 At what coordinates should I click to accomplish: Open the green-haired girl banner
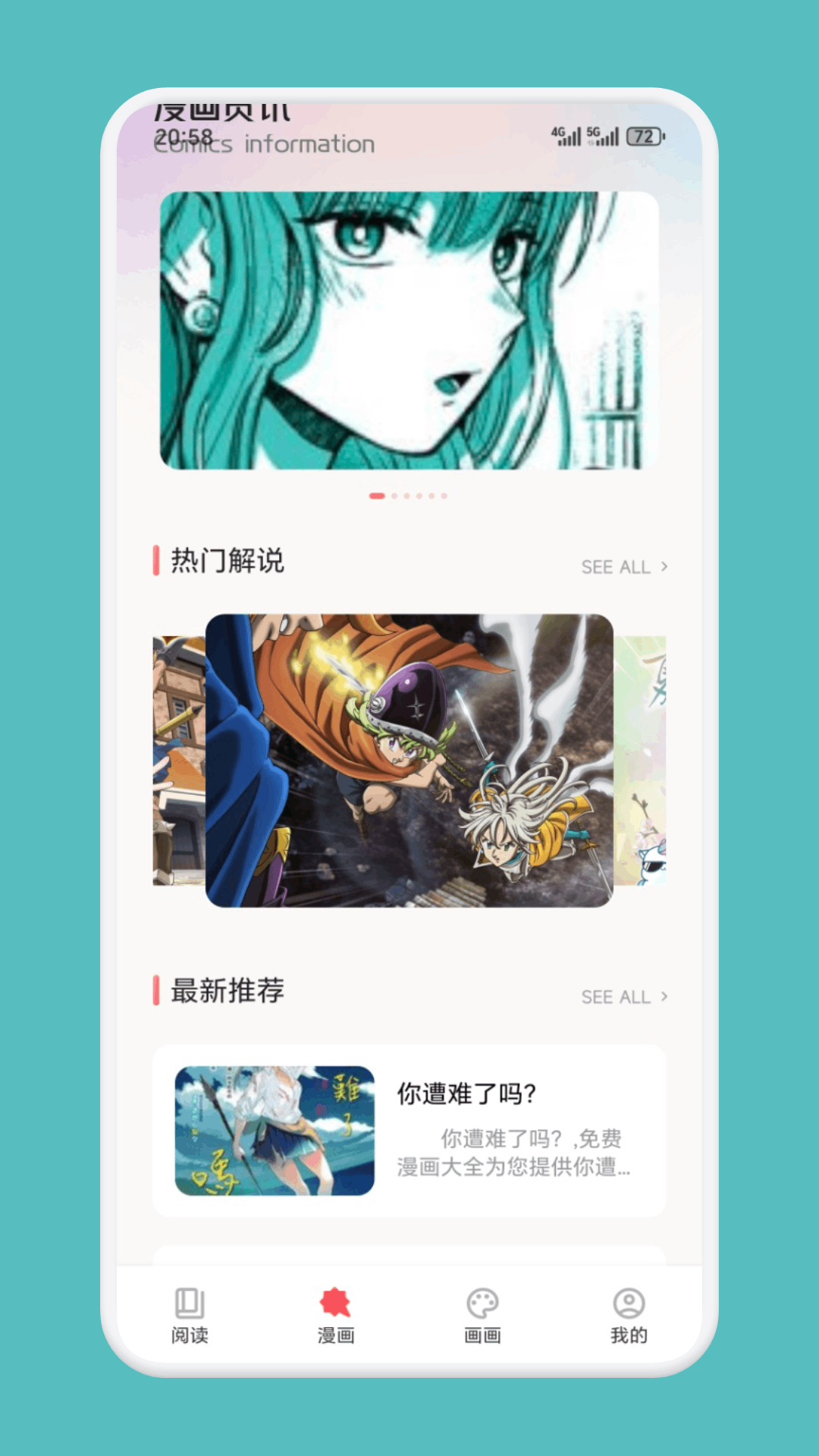(409, 331)
